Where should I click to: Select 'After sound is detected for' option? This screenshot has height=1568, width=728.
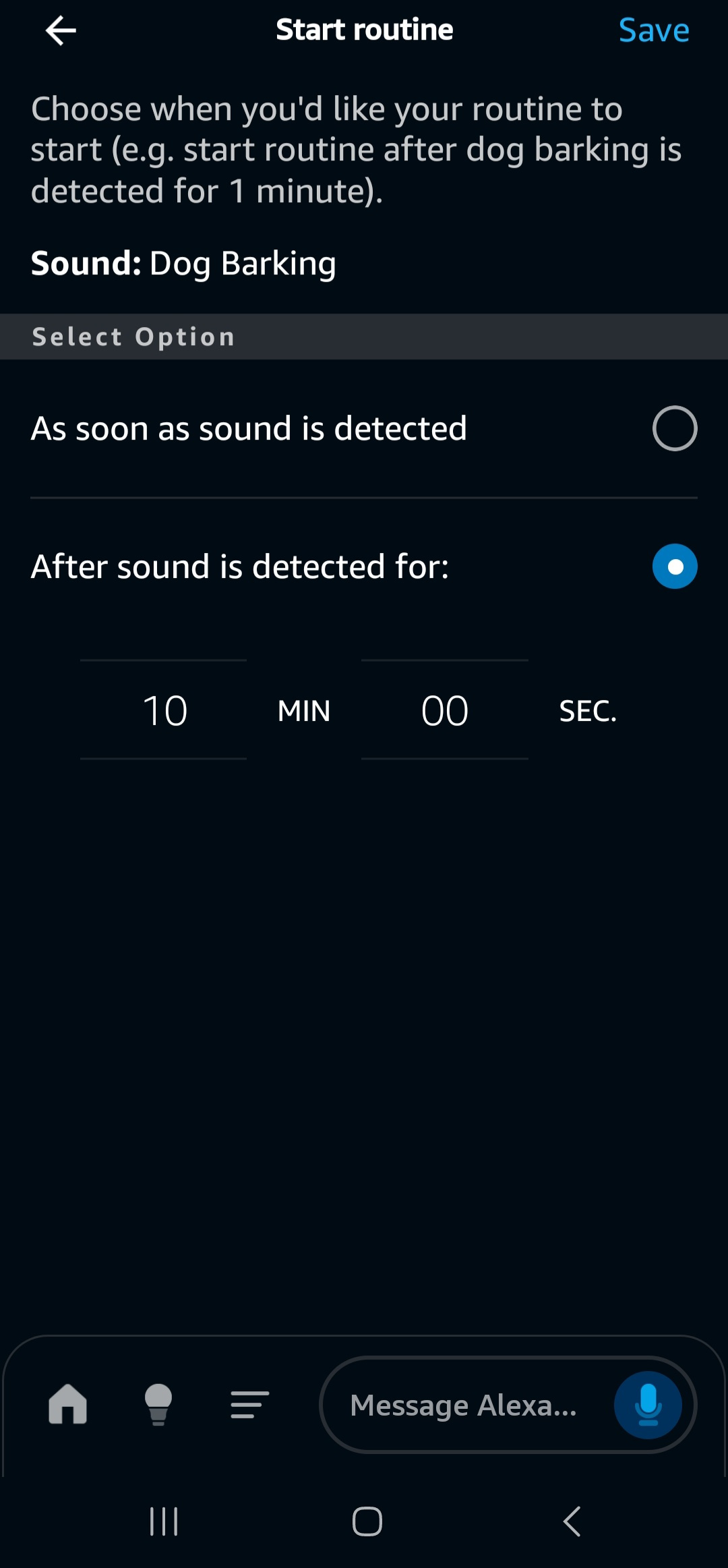[674, 567]
